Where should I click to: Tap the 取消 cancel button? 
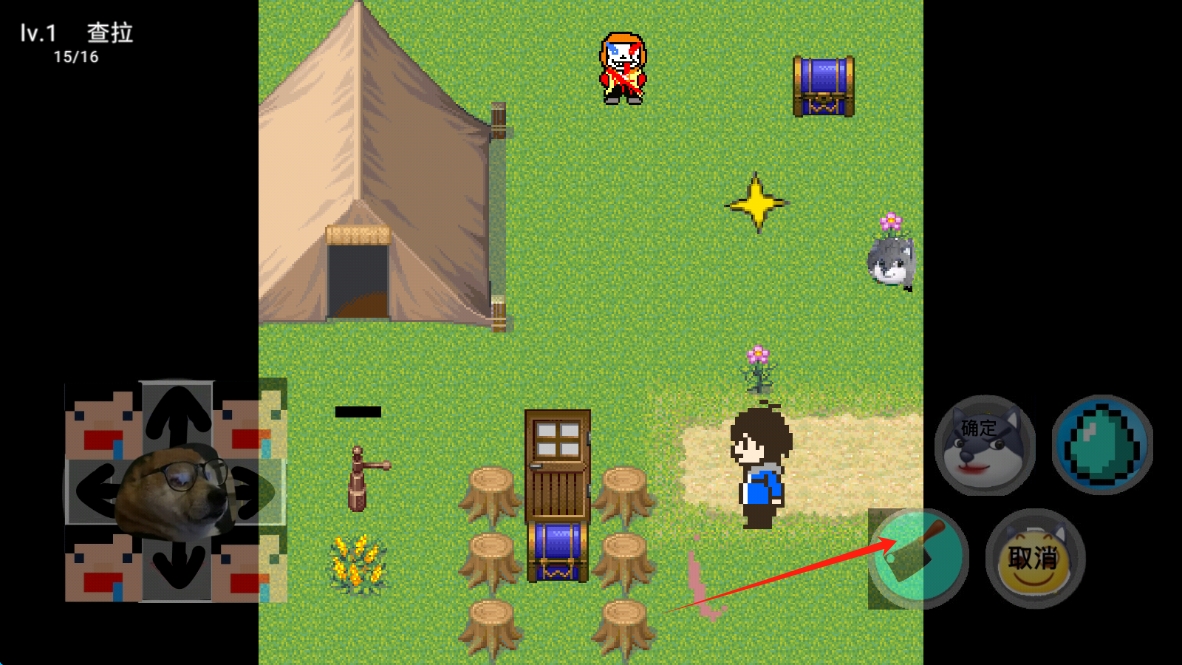pos(1034,558)
